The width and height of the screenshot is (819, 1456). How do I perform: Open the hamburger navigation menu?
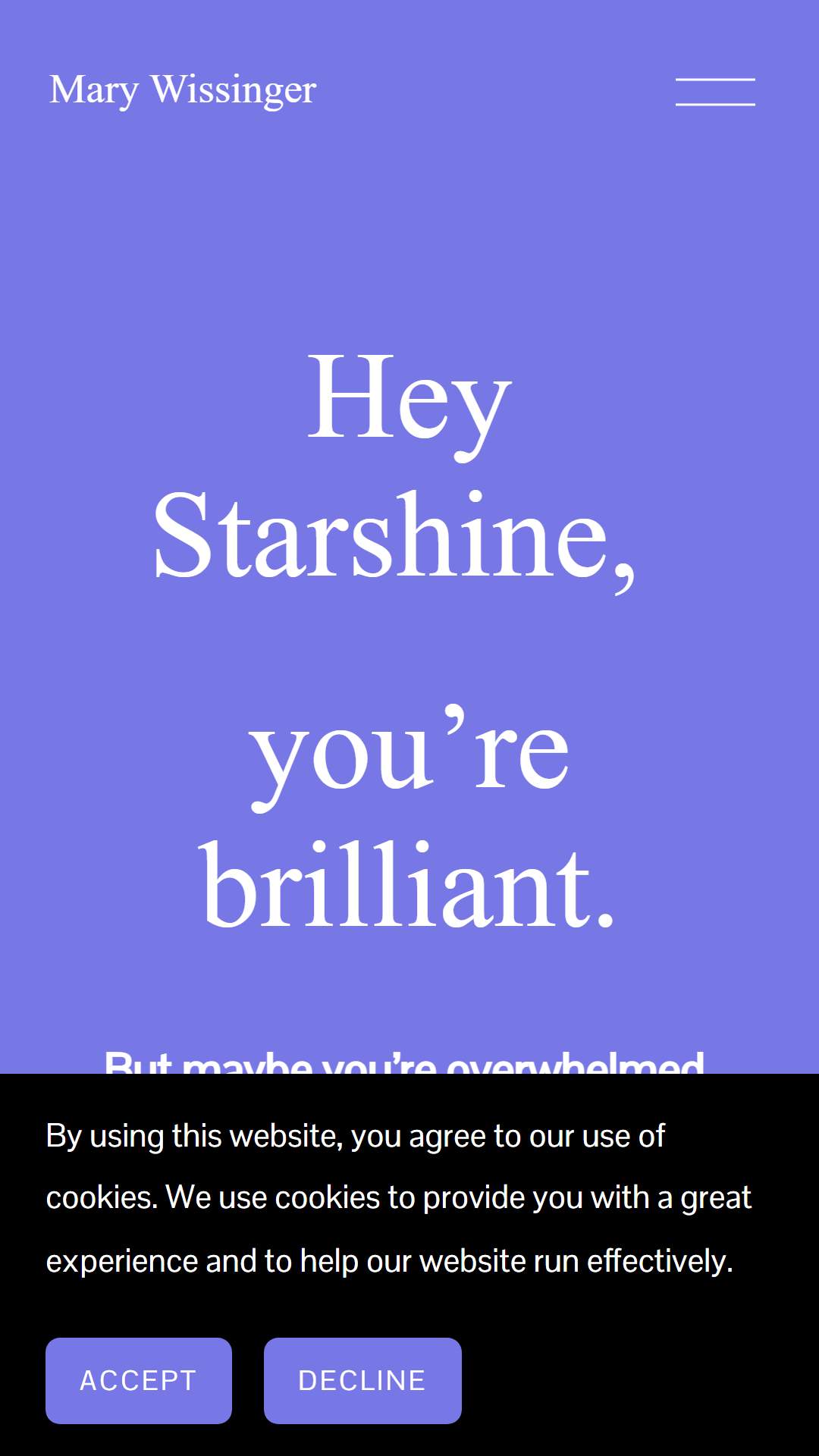715,92
